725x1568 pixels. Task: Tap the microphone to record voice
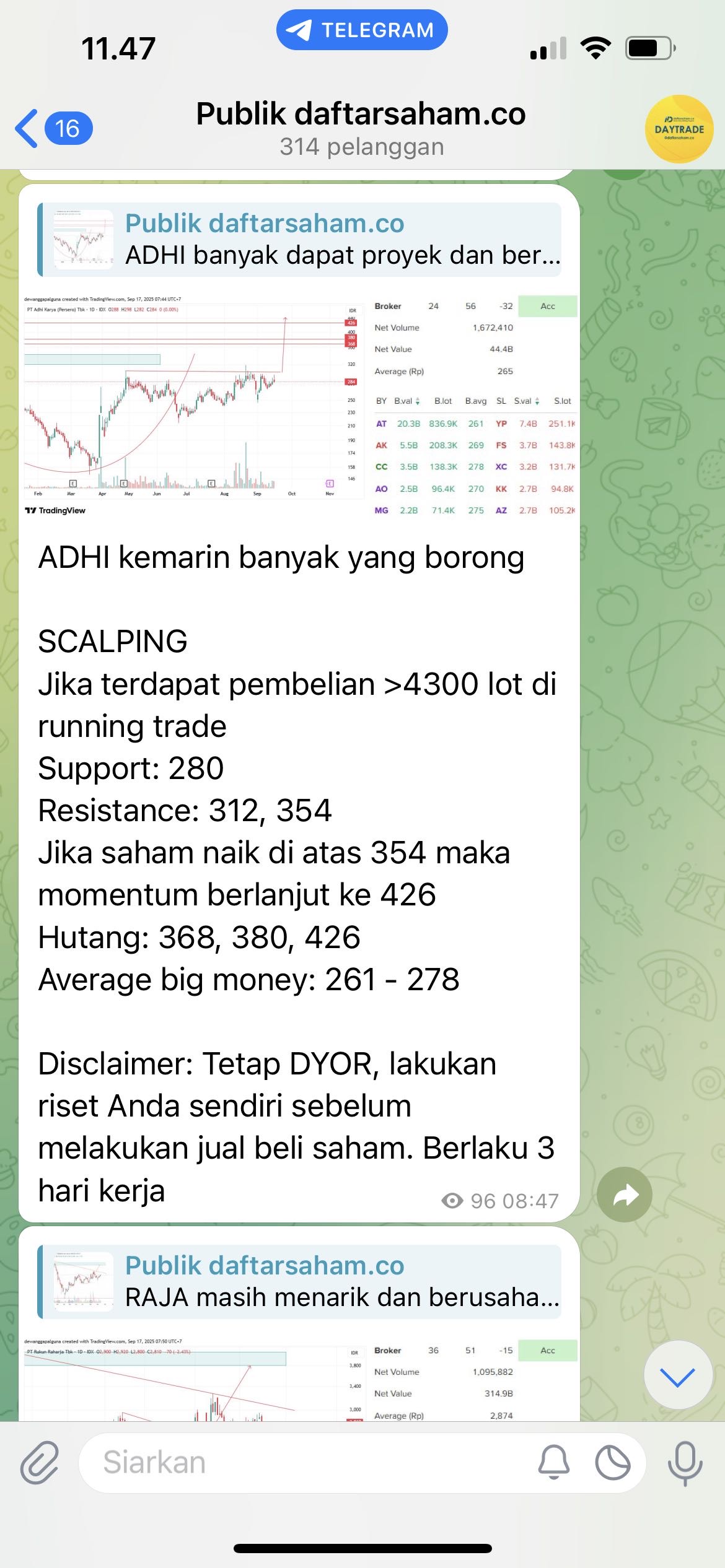(685, 1463)
